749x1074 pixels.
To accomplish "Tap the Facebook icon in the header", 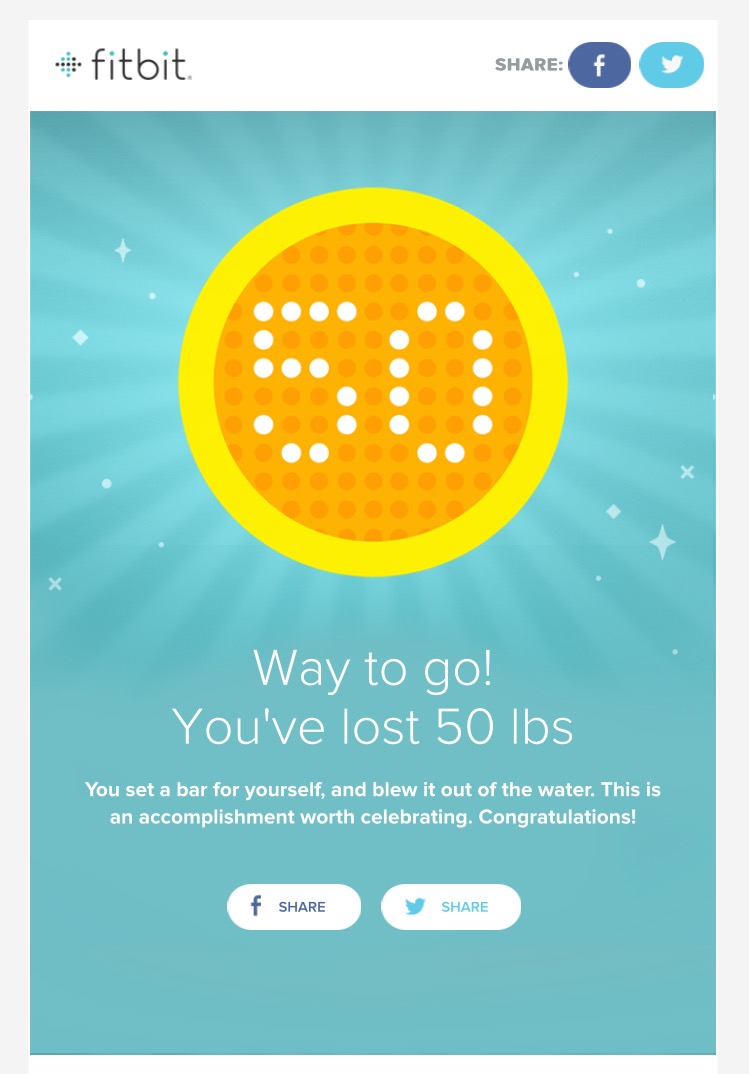I will pyautogui.click(x=599, y=66).
